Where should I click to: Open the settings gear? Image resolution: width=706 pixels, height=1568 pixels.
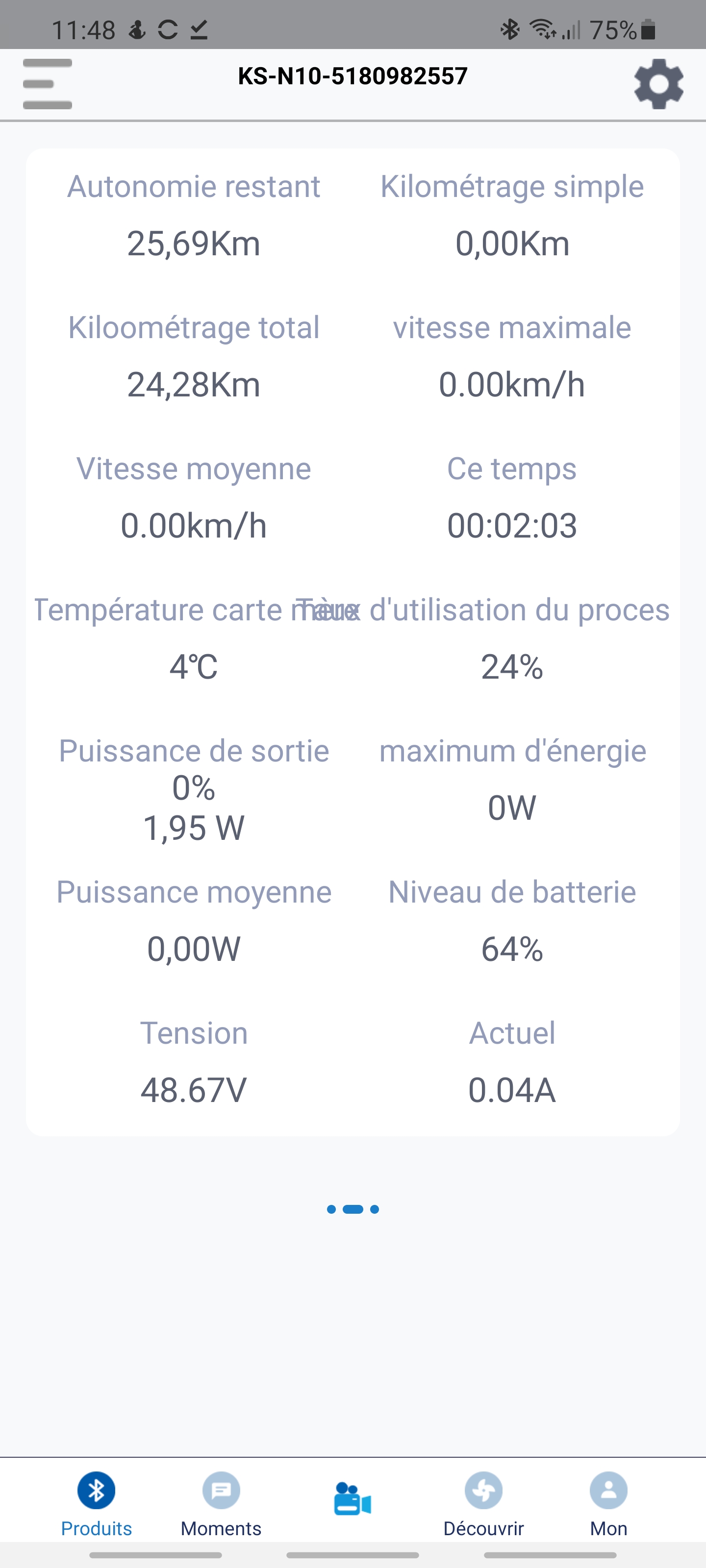658,84
